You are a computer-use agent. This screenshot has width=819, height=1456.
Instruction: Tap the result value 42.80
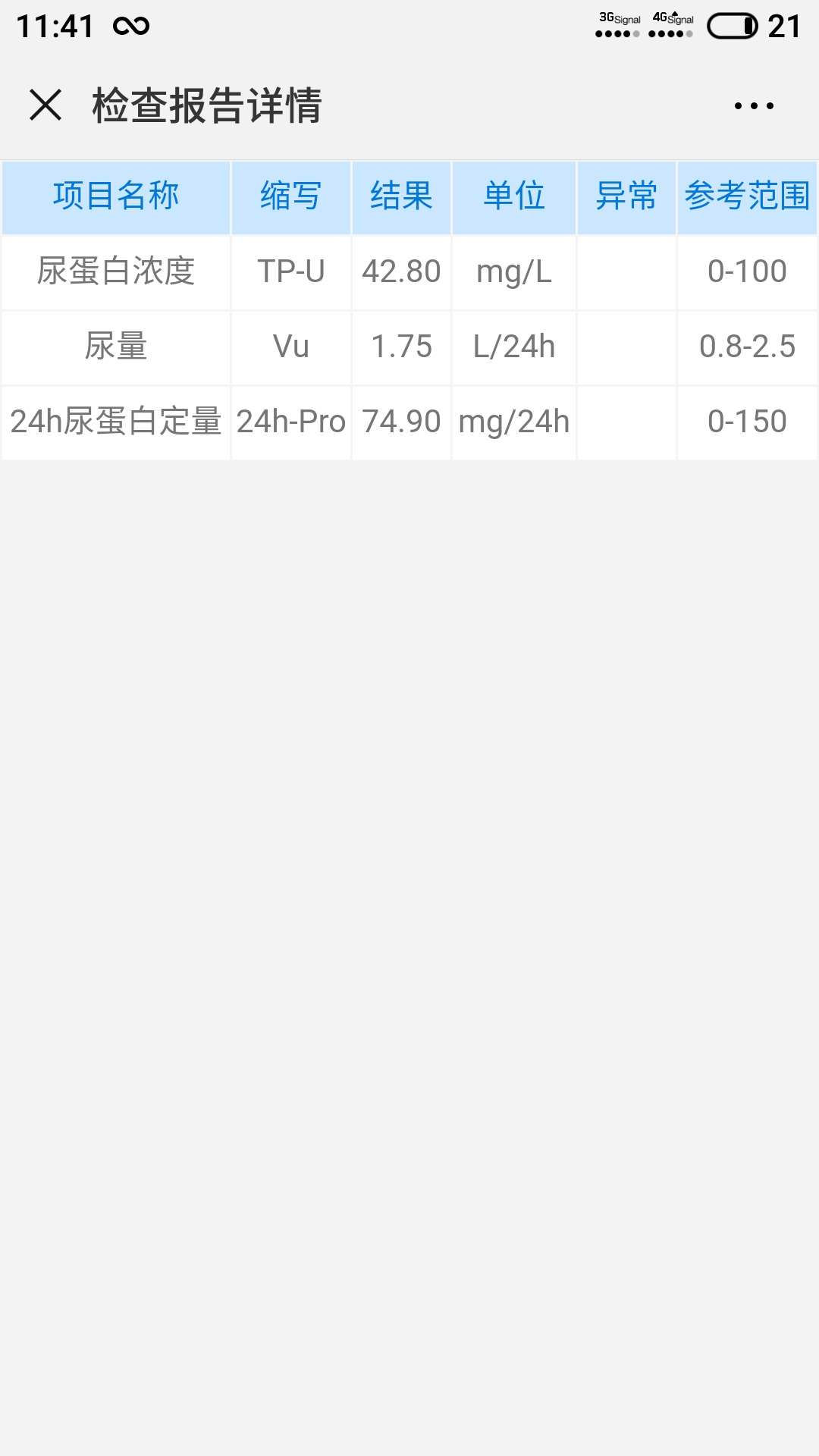400,271
